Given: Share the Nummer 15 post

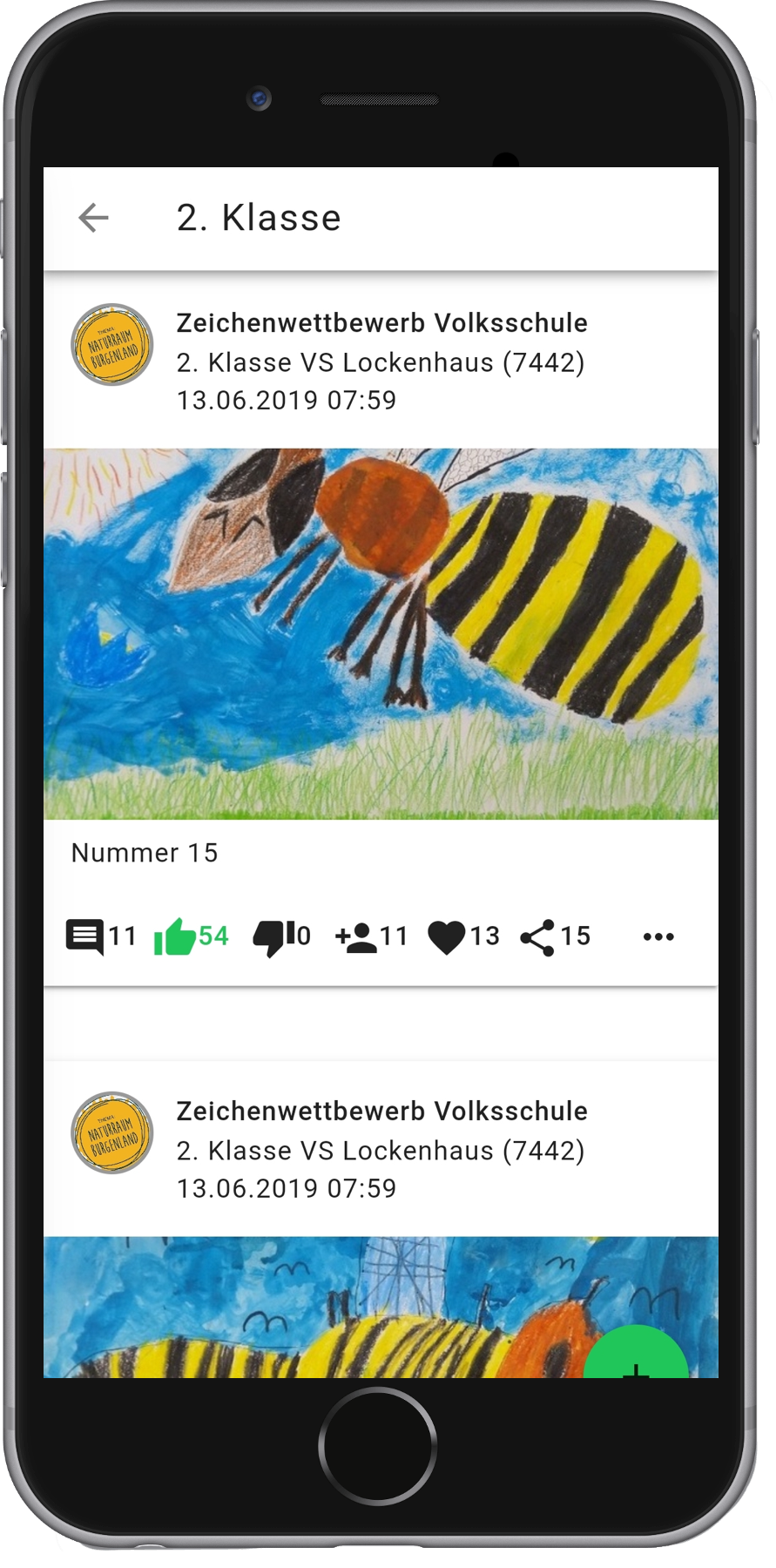Looking at the screenshot, I should pyautogui.click(x=537, y=937).
